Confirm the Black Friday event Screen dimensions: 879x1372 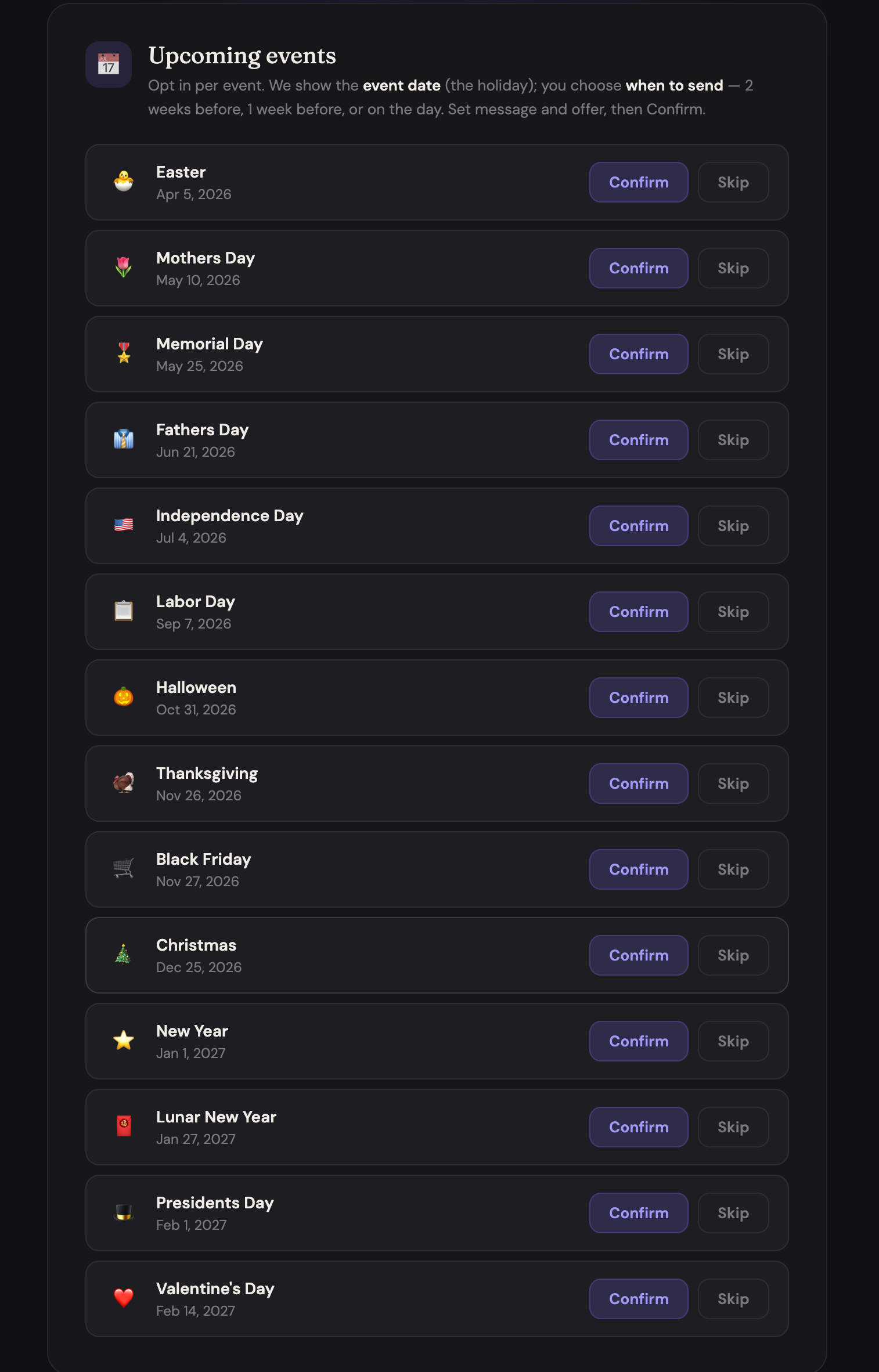point(639,869)
